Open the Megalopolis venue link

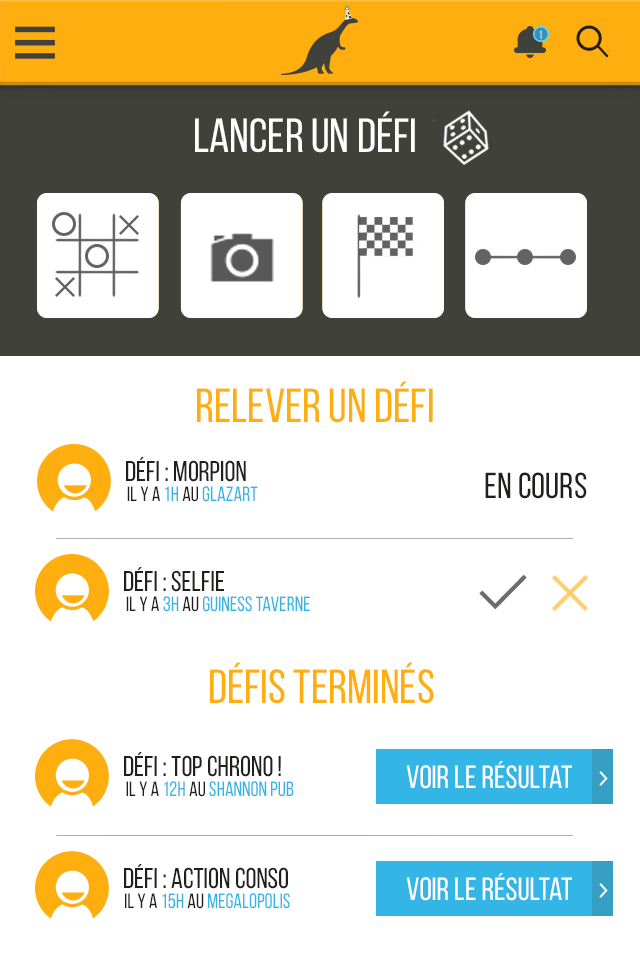[248, 902]
